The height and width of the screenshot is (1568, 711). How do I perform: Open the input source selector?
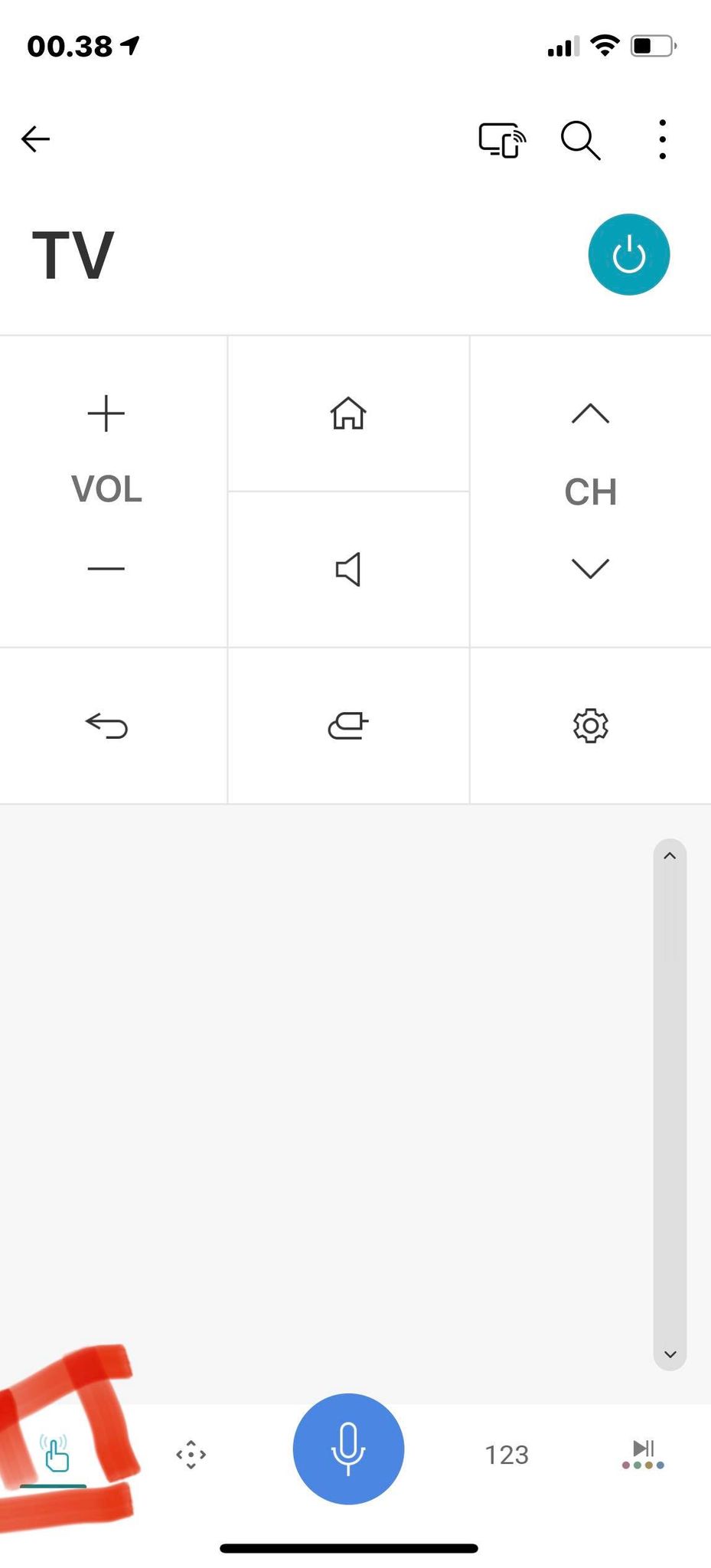(348, 725)
